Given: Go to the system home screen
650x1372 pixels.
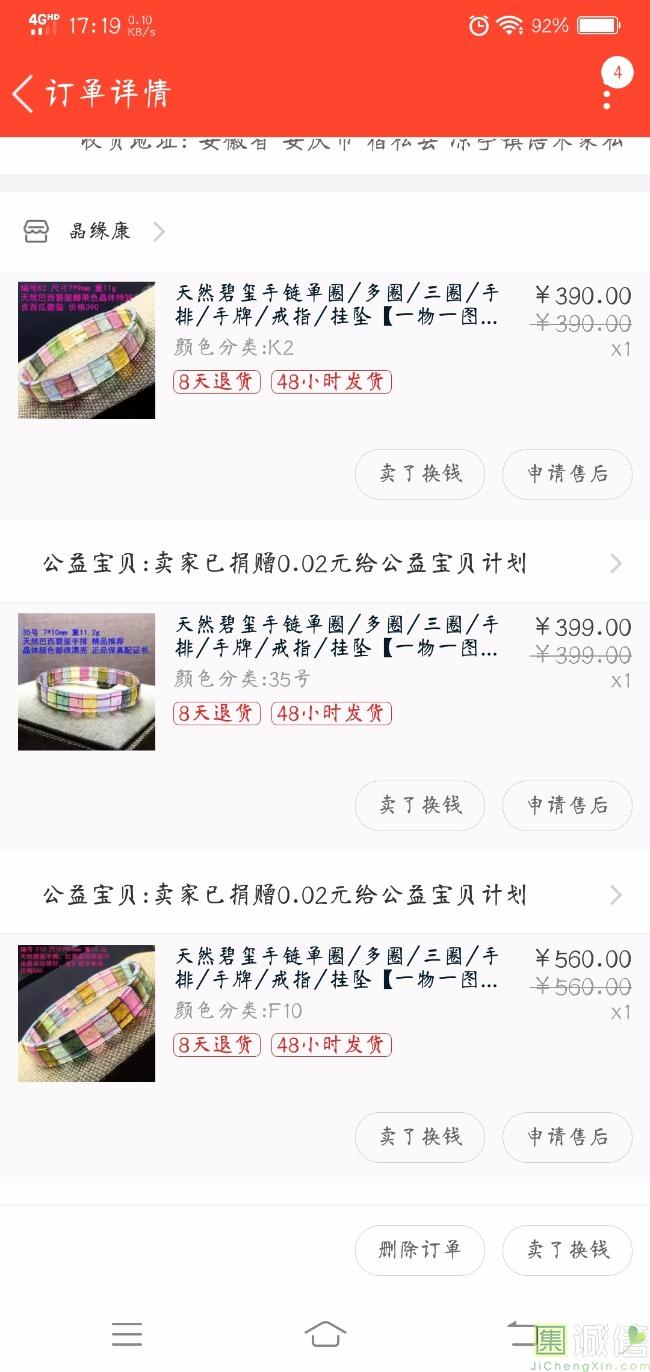Looking at the screenshot, I should 325,1333.
